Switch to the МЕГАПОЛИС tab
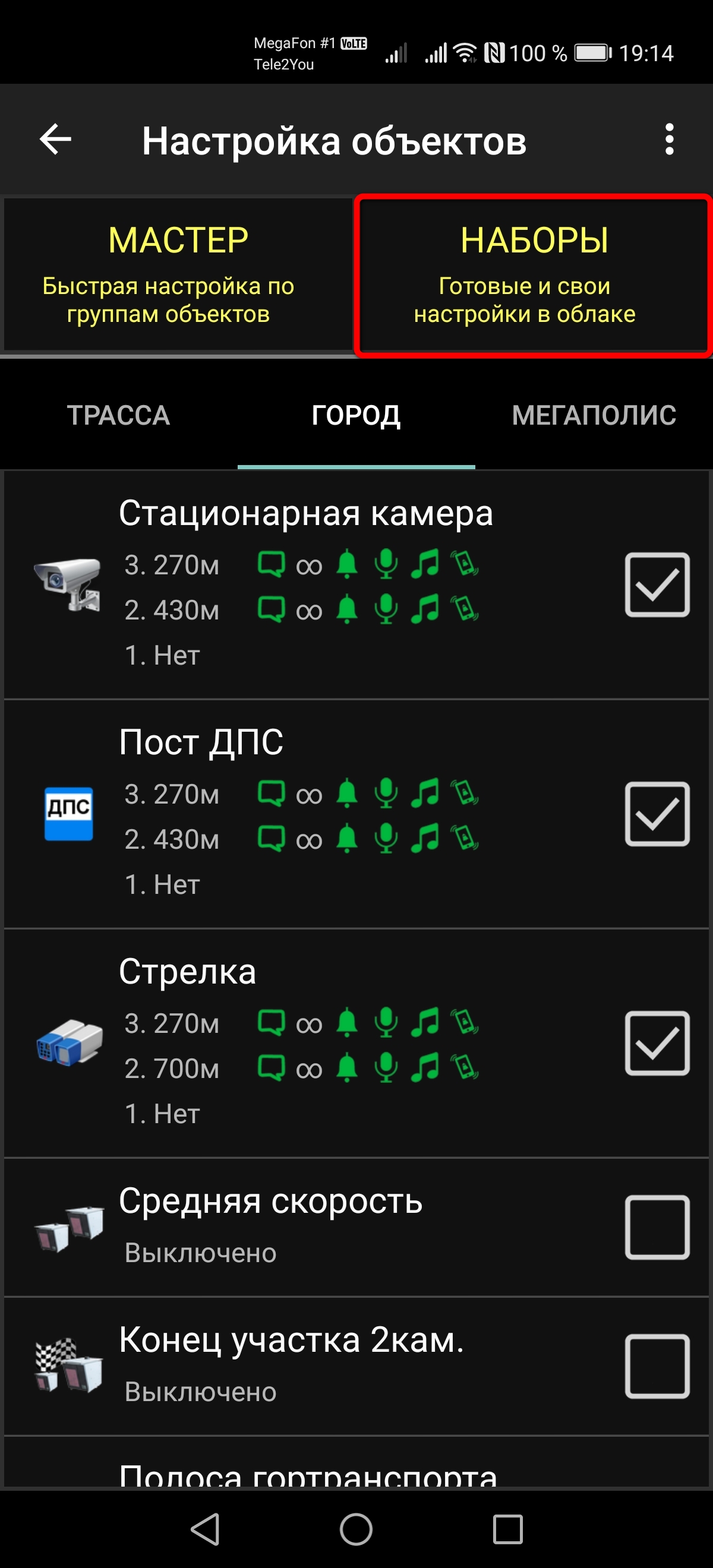 (594, 416)
